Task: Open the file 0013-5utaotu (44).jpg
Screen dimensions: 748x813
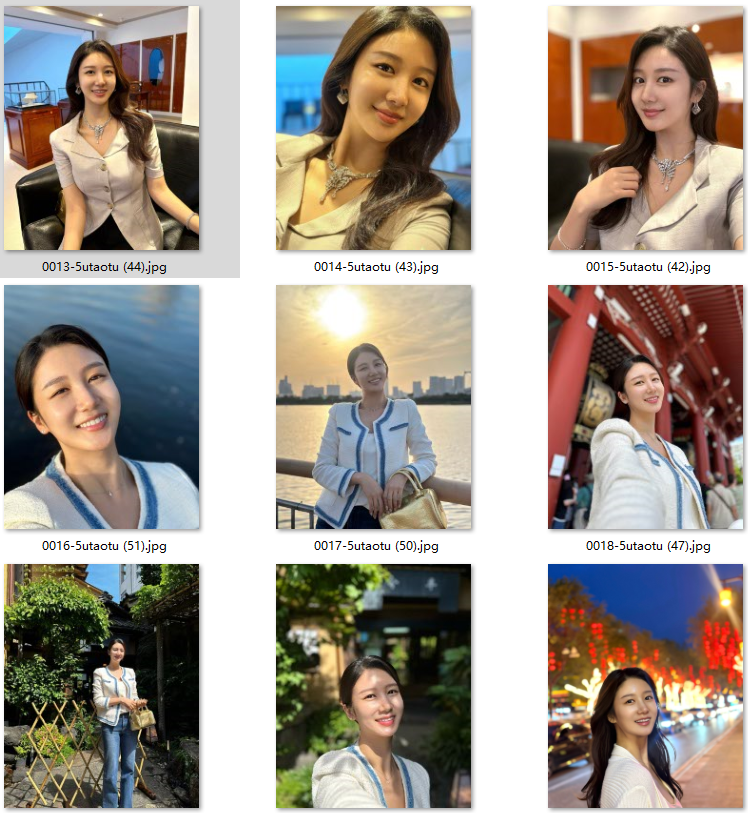Action: tap(101, 128)
